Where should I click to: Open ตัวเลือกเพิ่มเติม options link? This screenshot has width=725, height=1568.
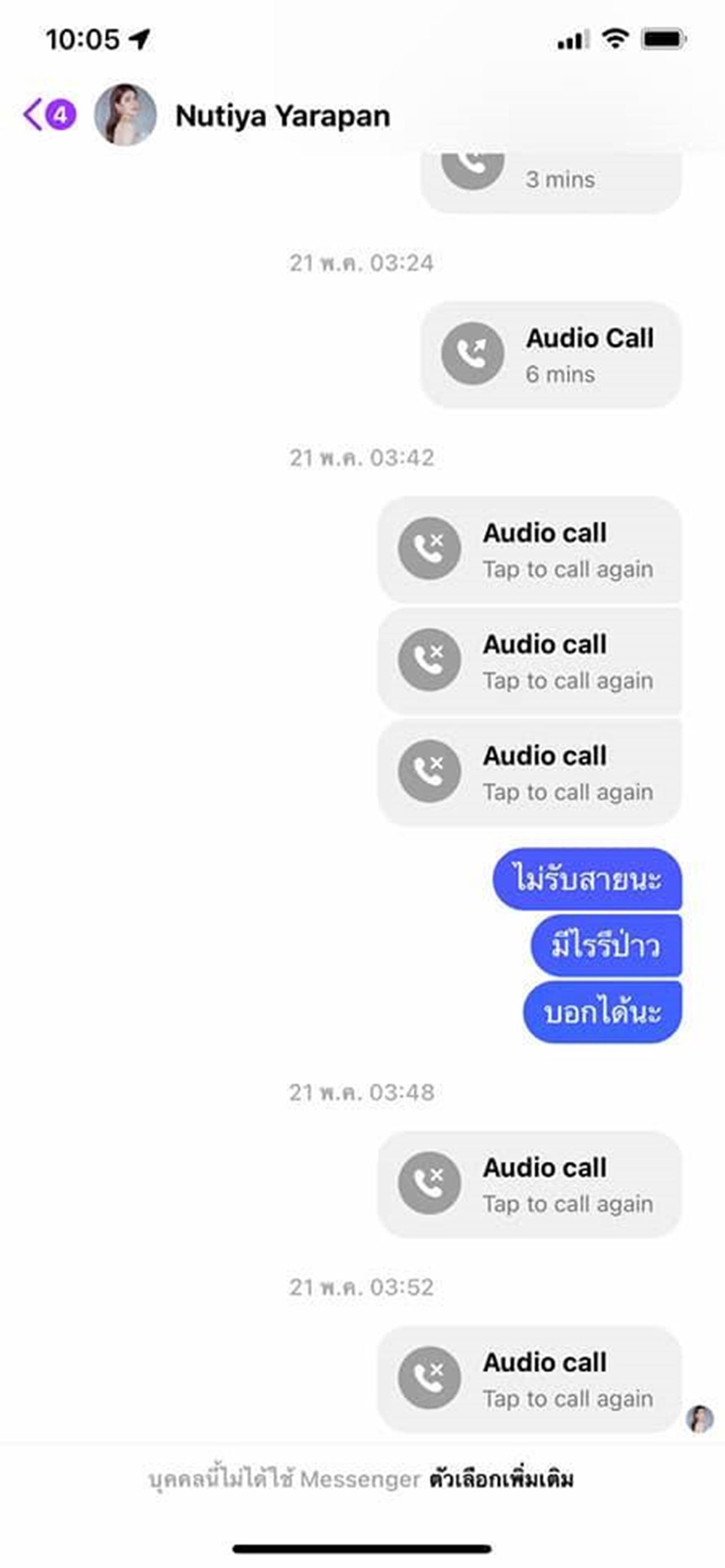[501, 1478]
